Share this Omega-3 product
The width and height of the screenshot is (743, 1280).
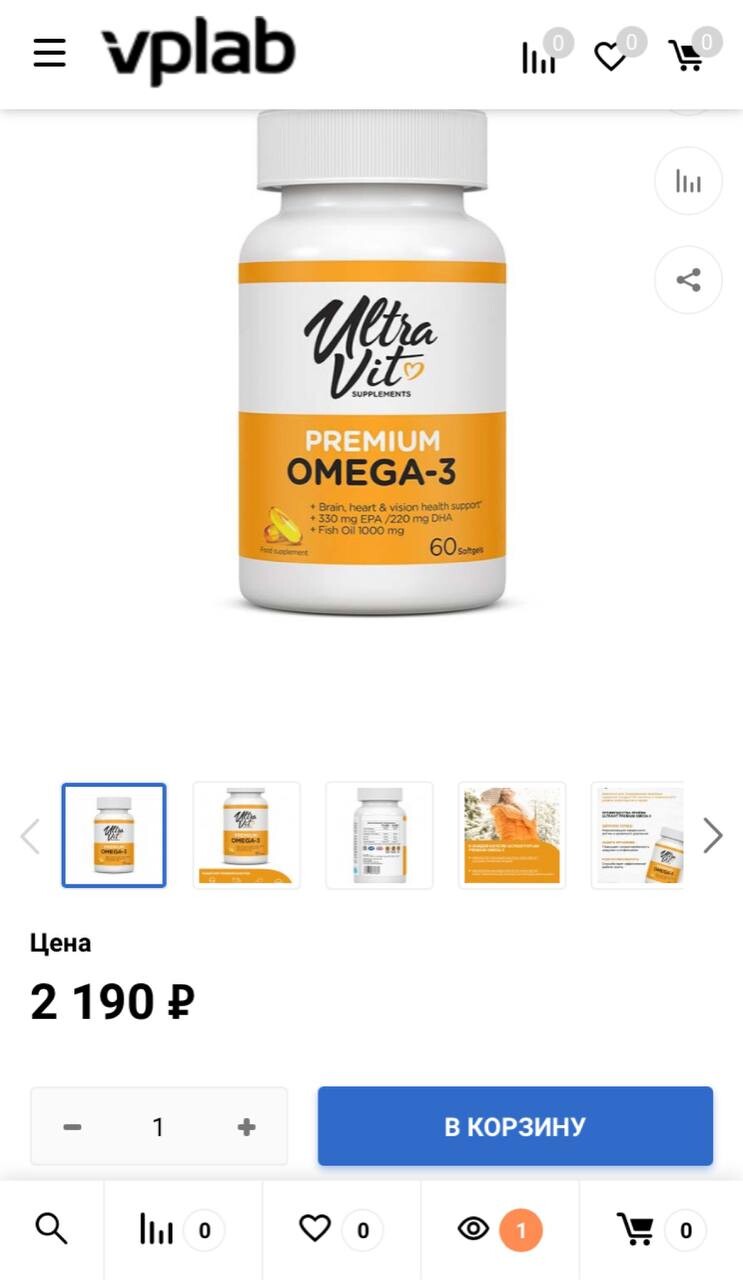point(688,280)
